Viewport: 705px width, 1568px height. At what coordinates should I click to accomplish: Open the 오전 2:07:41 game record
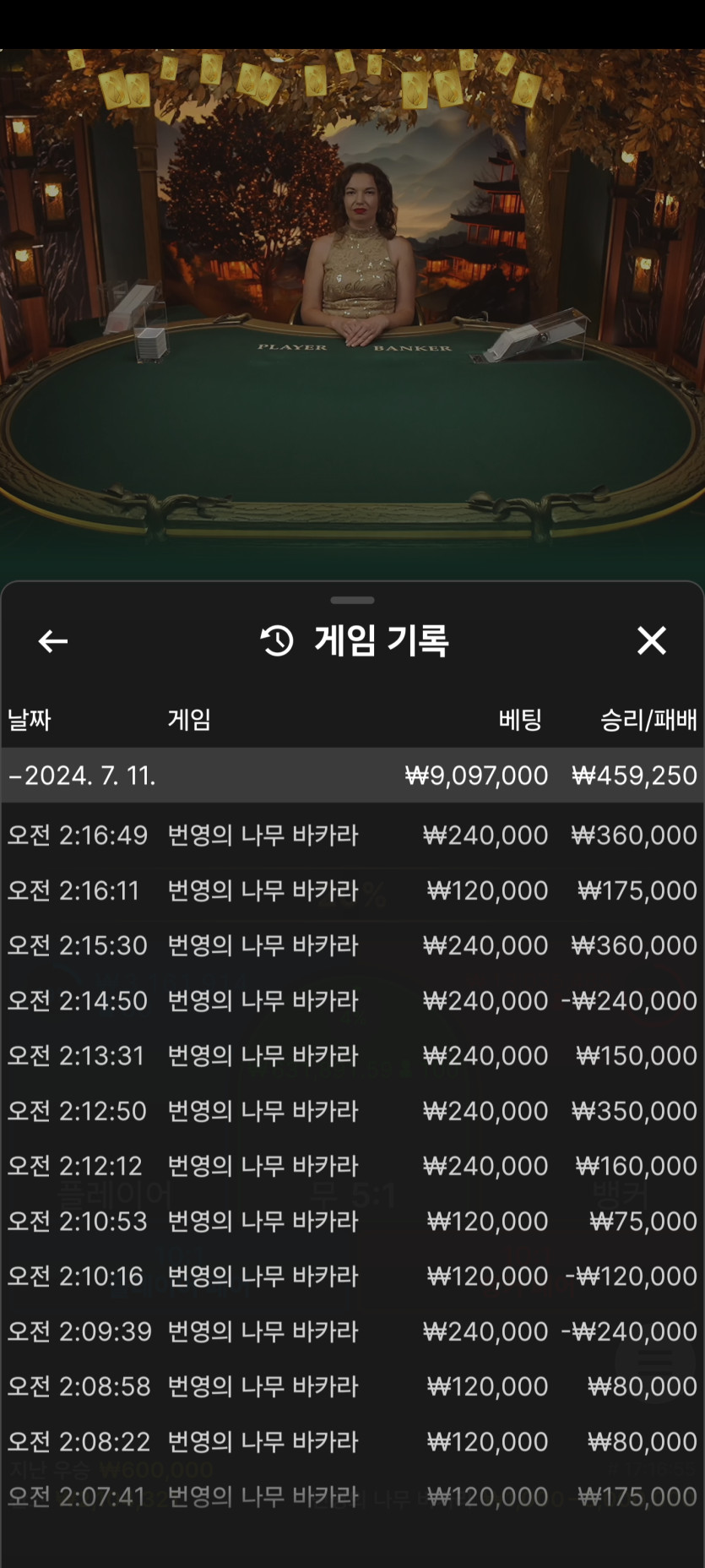[x=352, y=1497]
